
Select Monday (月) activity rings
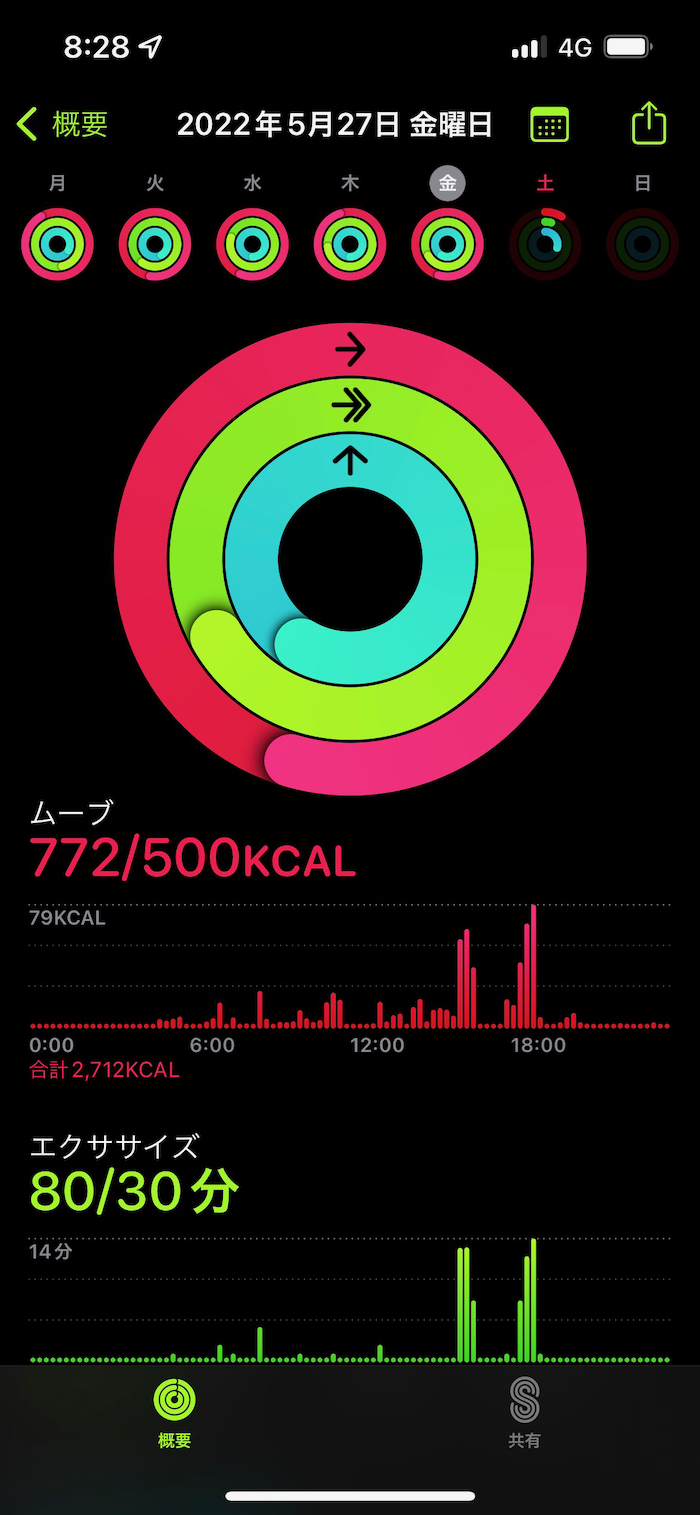(x=58, y=244)
